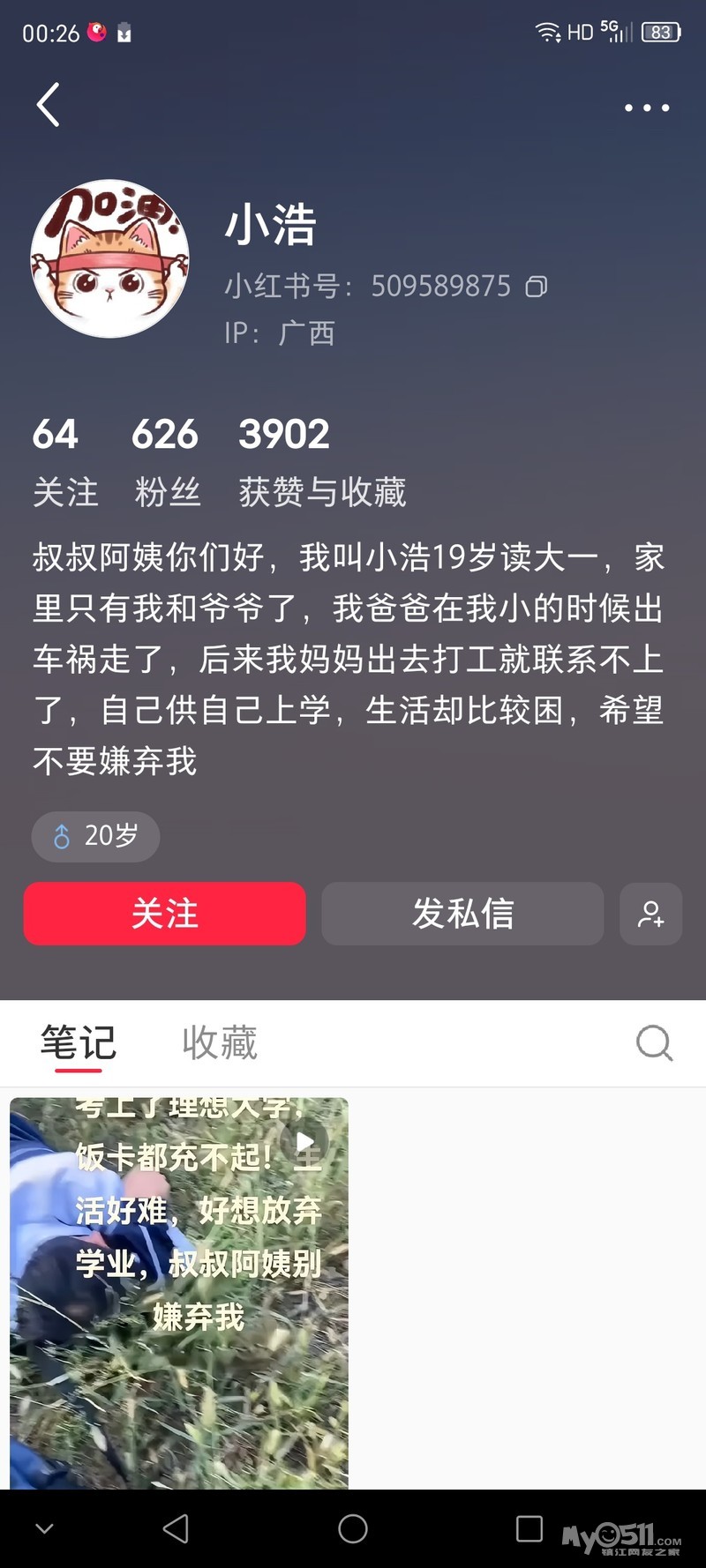706x1568 pixels.
Task: Search this user's notes
Action: [654, 1043]
